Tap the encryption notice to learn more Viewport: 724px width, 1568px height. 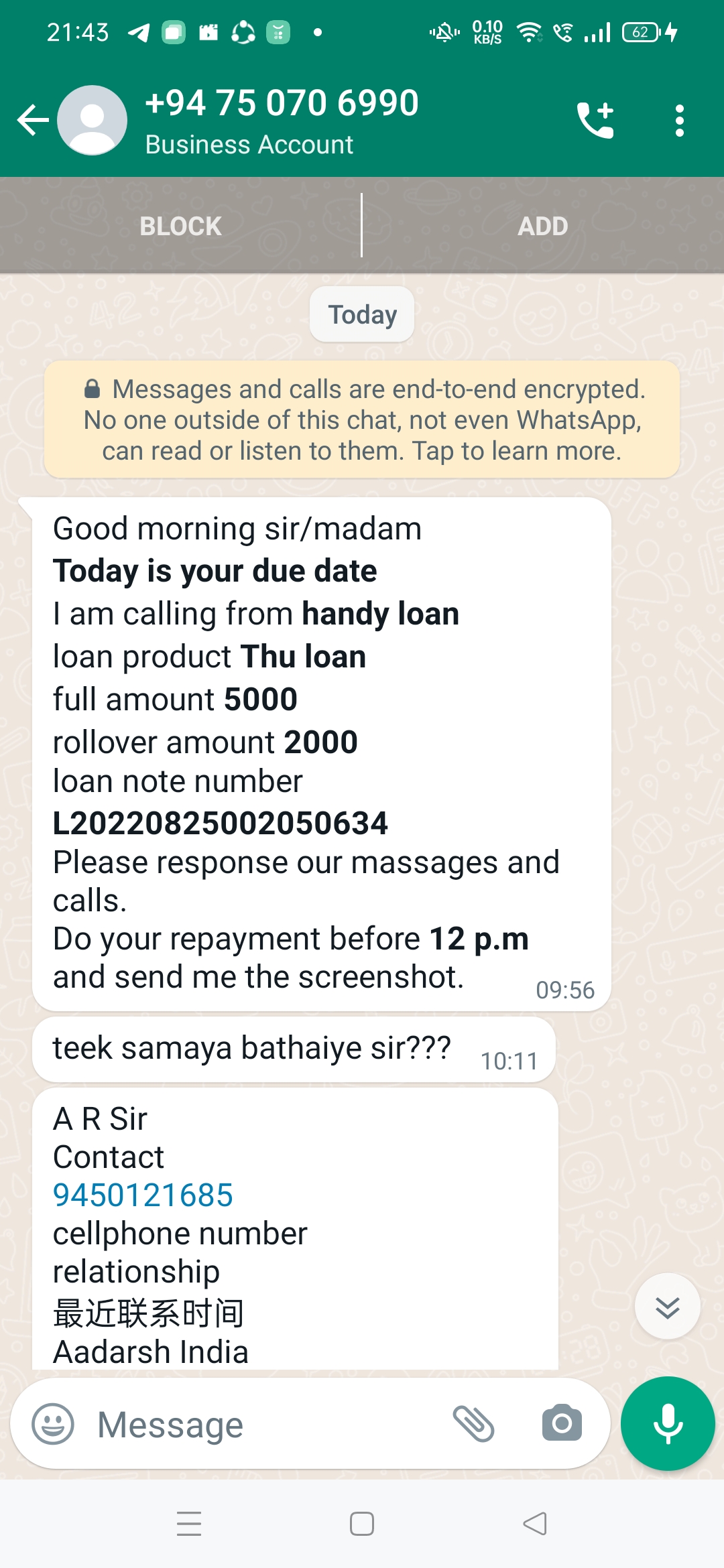point(362,420)
